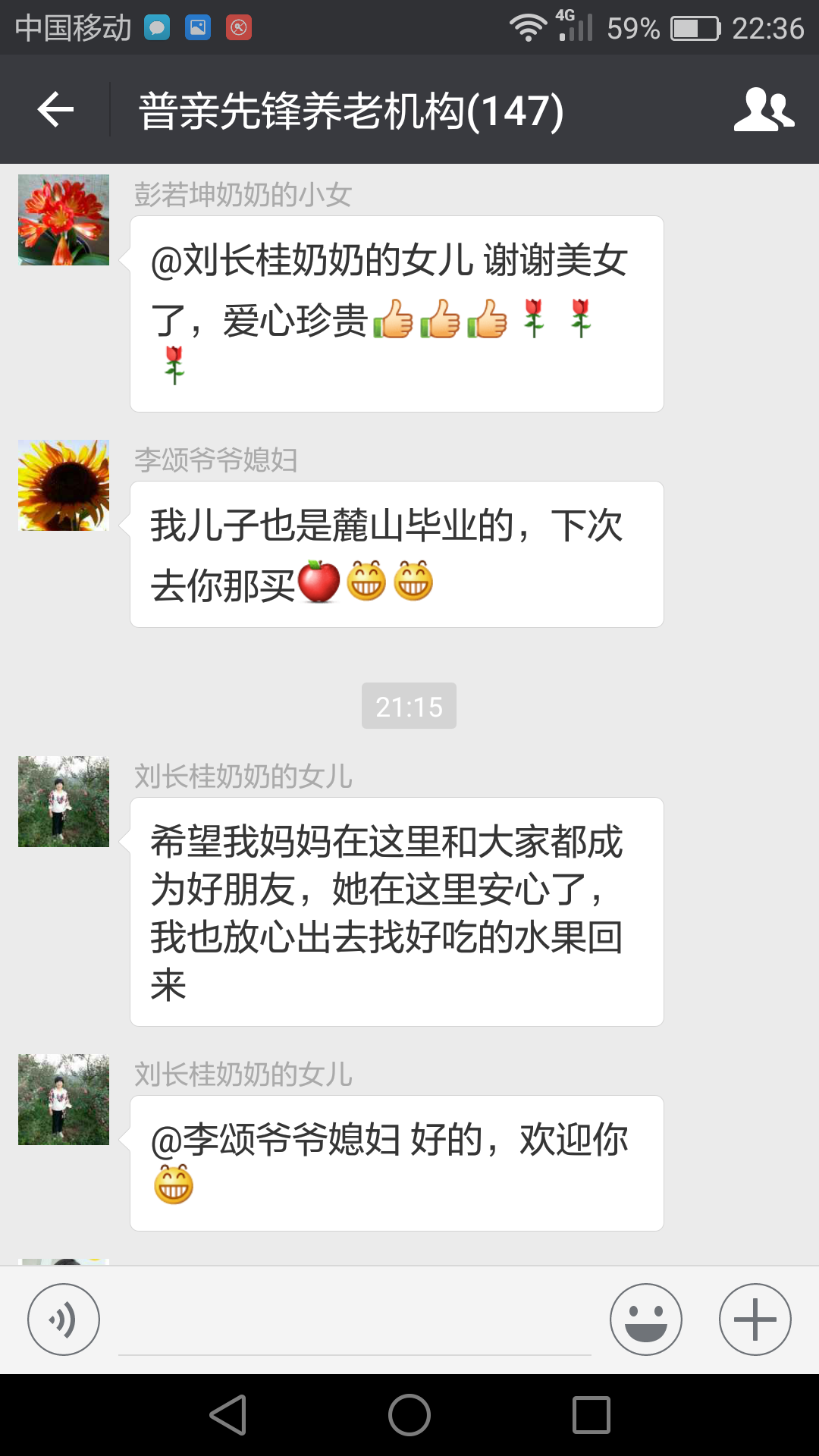Switch to voice message input
The height and width of the screenshot is (1456, 819).
(64, 1319)
